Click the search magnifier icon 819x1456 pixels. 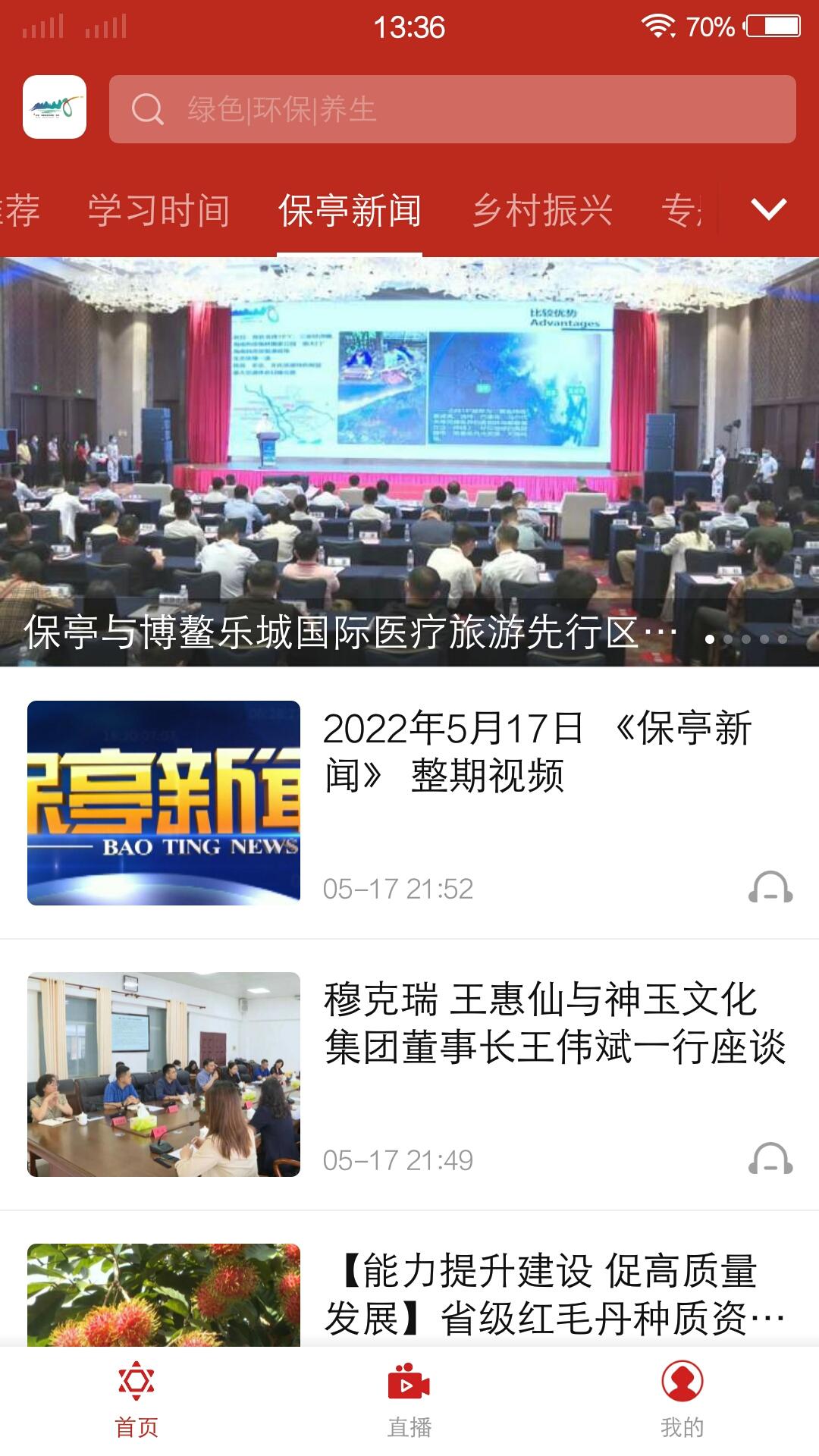149,109
